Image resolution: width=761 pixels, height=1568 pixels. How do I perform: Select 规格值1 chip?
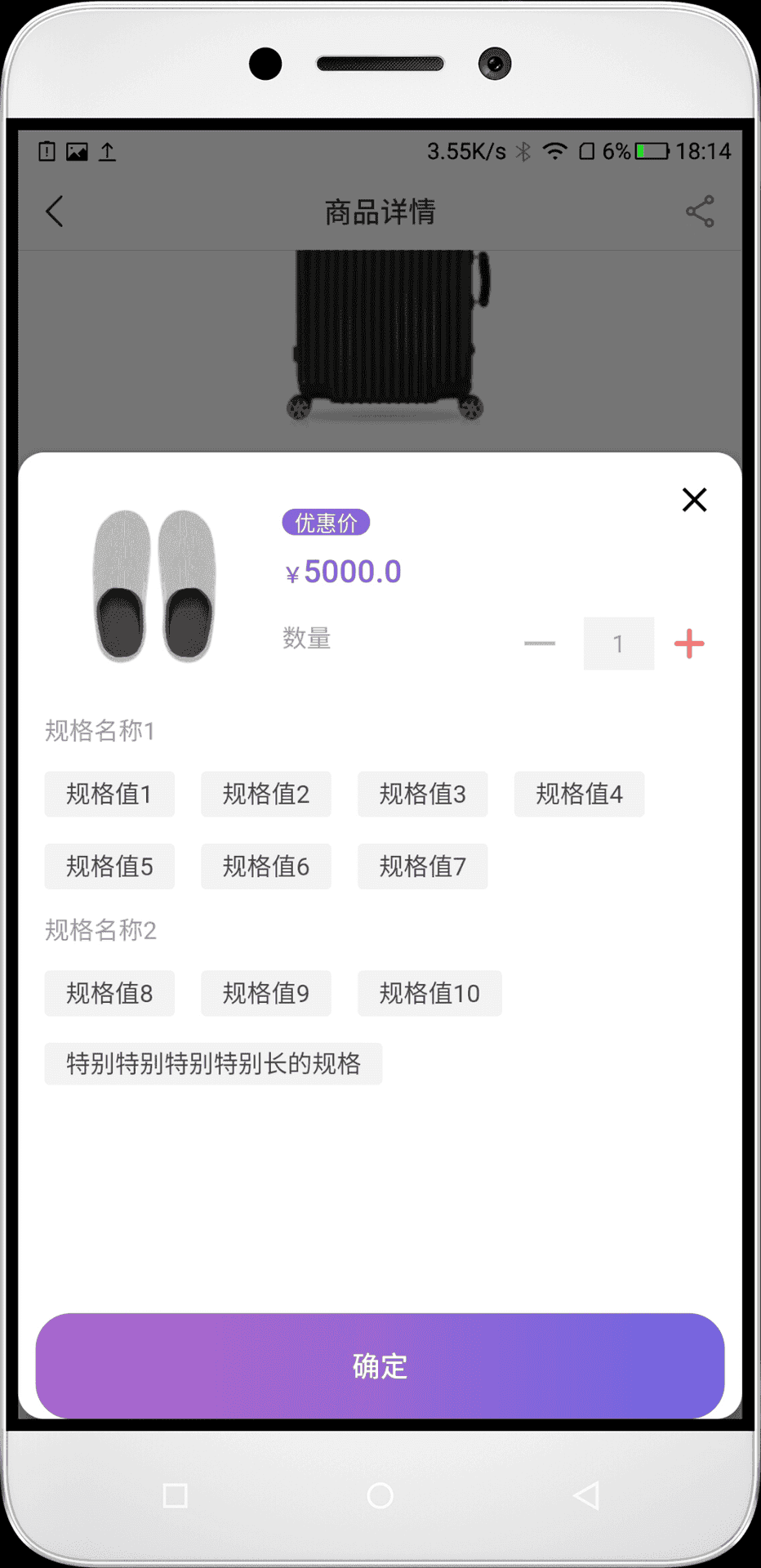tap(109, 794)
